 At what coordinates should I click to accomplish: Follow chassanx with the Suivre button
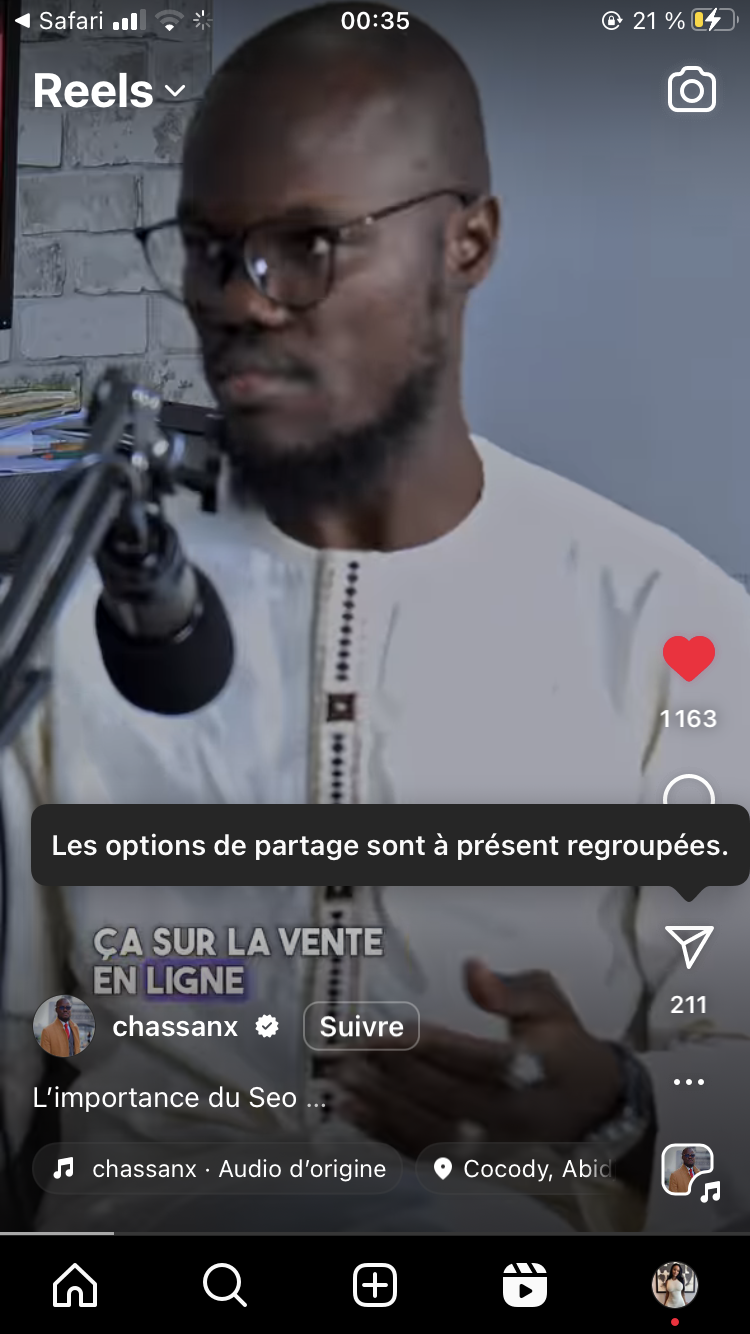coord(361,1026)
